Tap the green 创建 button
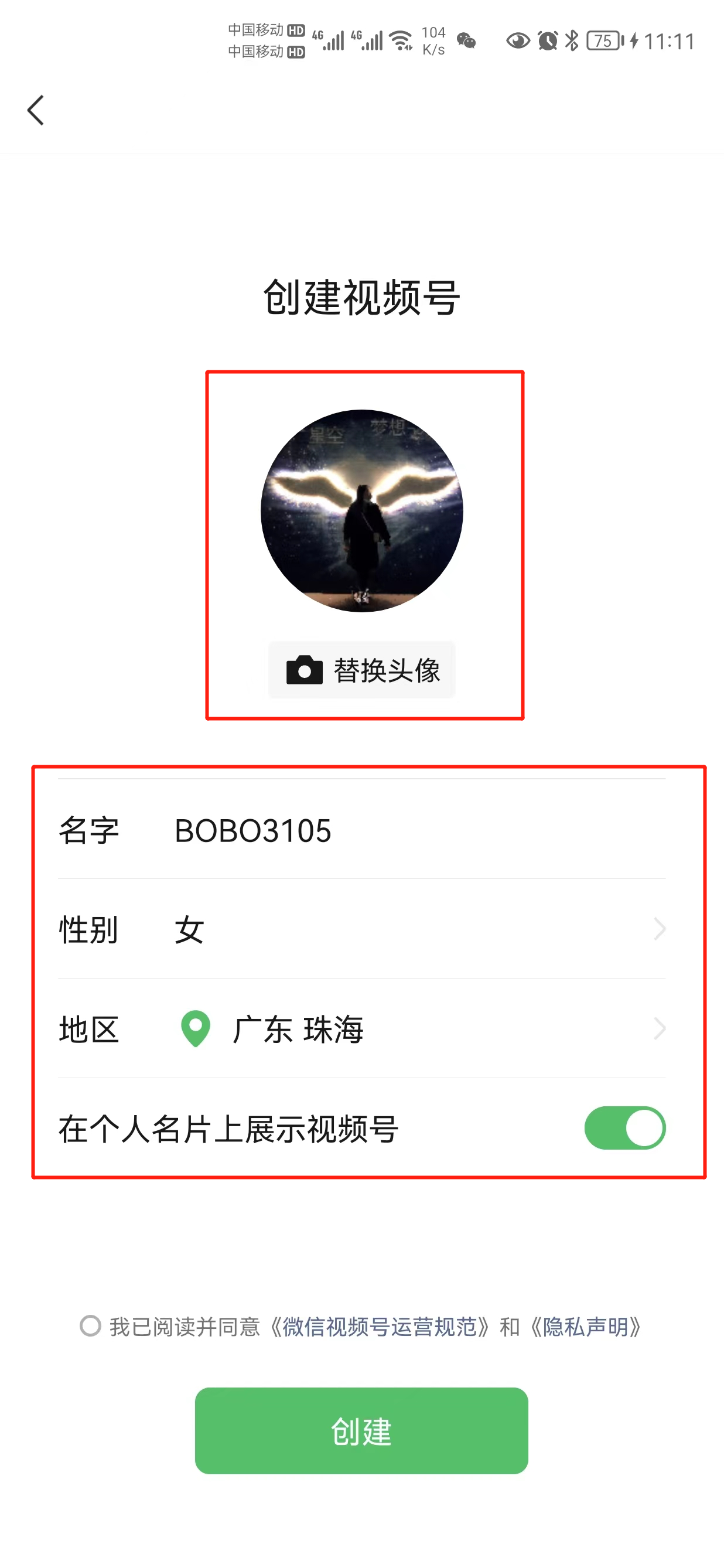The height and width of the screenshot is (1568, 724). pos(361,1430)
